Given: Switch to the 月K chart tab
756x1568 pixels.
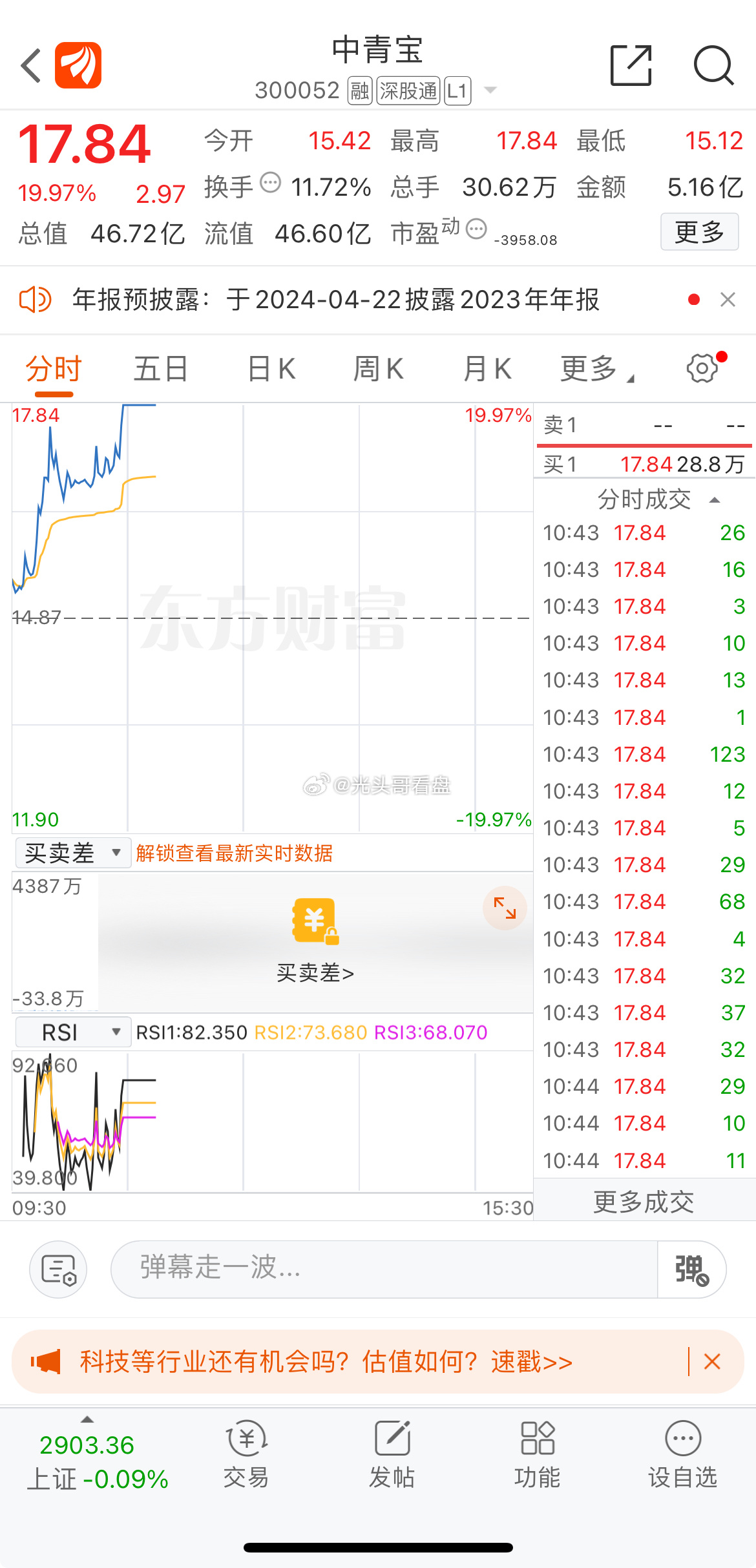Looking at the screenshot, I should [x=487, y=369].
